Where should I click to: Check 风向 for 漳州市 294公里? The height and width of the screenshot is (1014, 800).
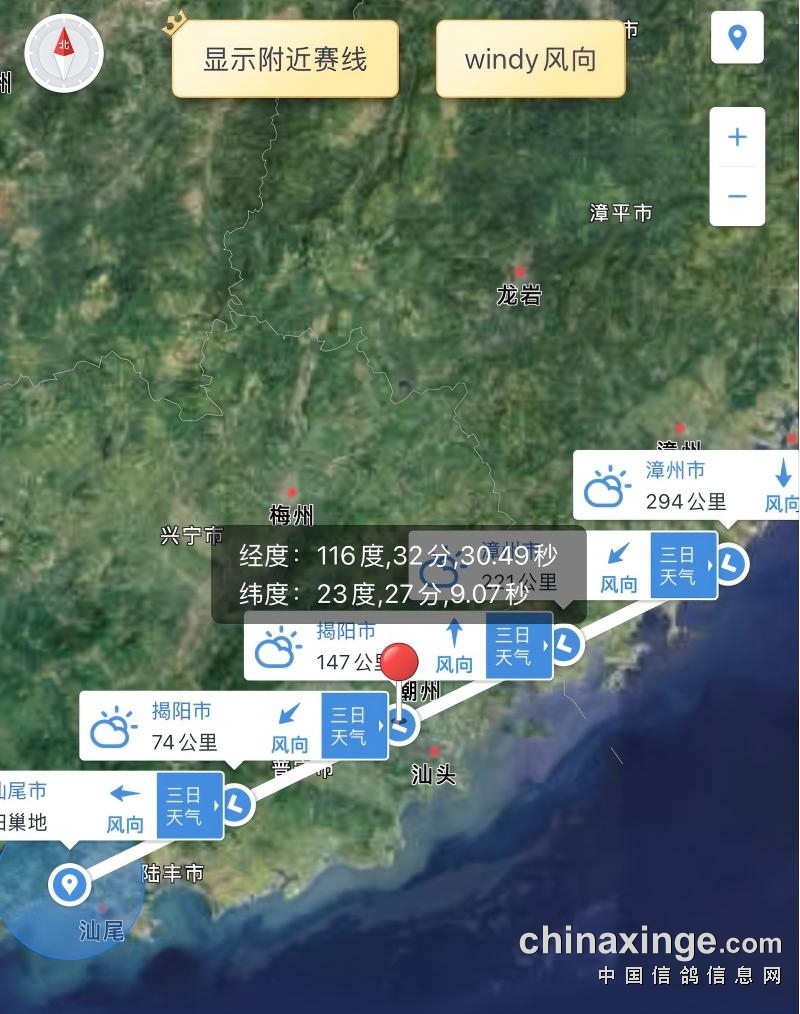782,485
